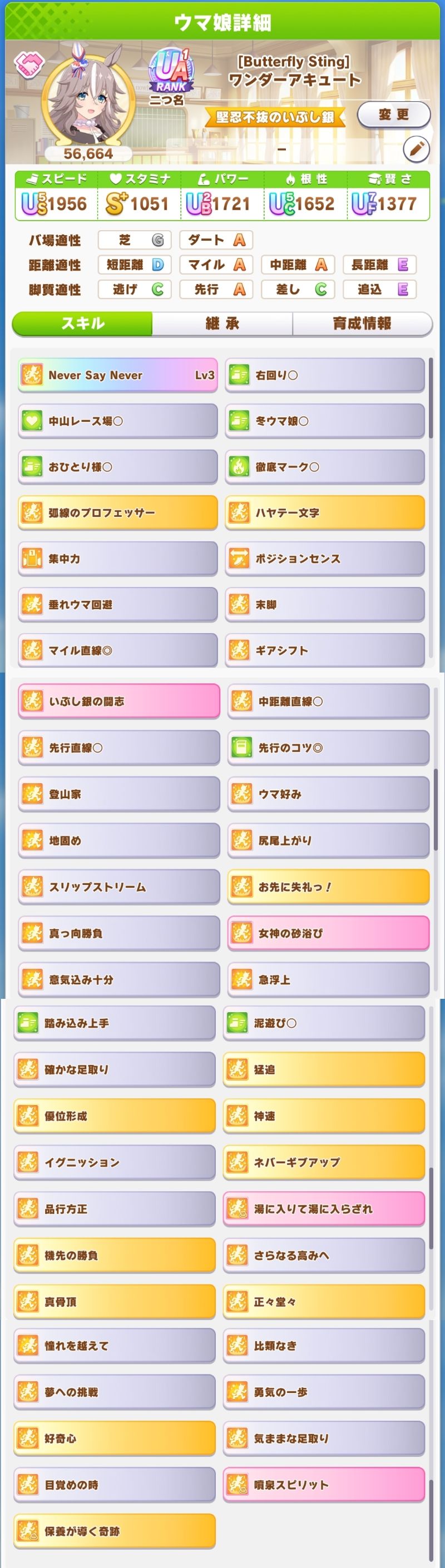Screen dimensions: 445x1568
Task: Switch to the 育成情報 tab
Action: tap(362, 323)
